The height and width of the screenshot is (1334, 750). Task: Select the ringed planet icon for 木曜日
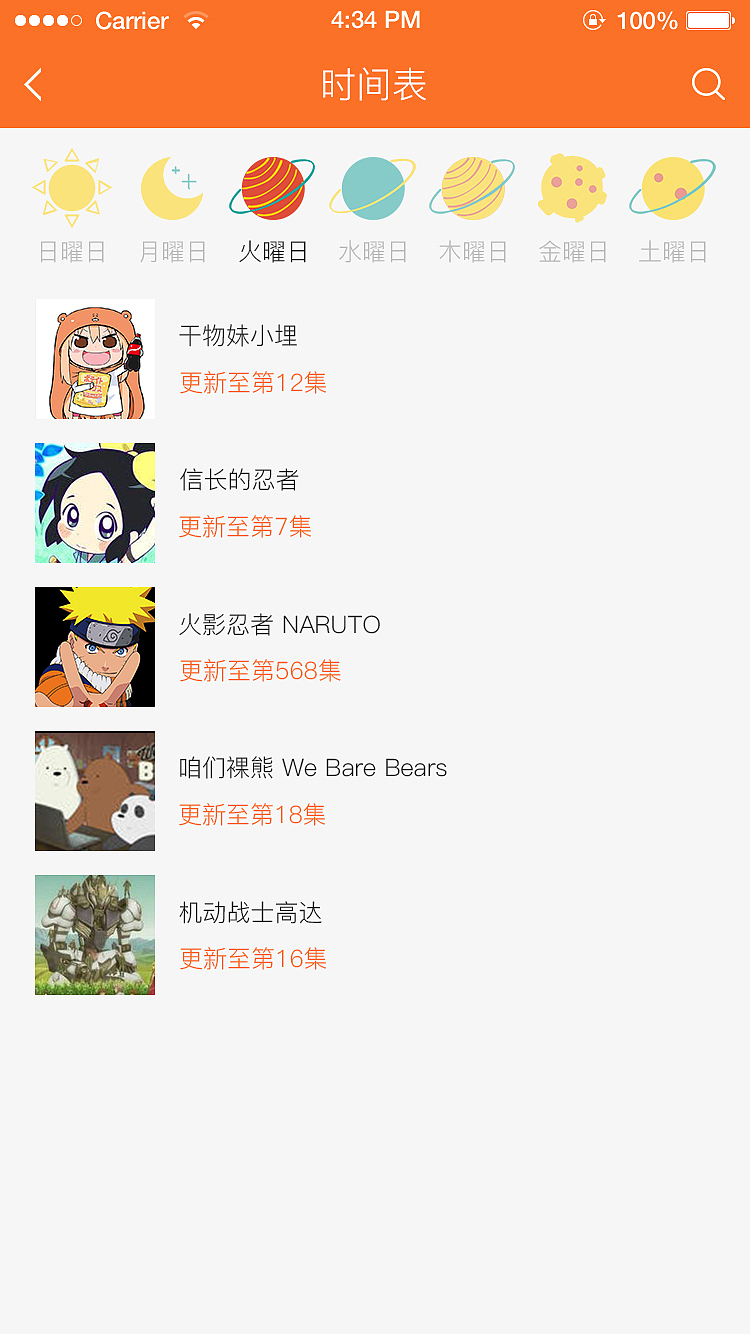click(x=472, y=186)
